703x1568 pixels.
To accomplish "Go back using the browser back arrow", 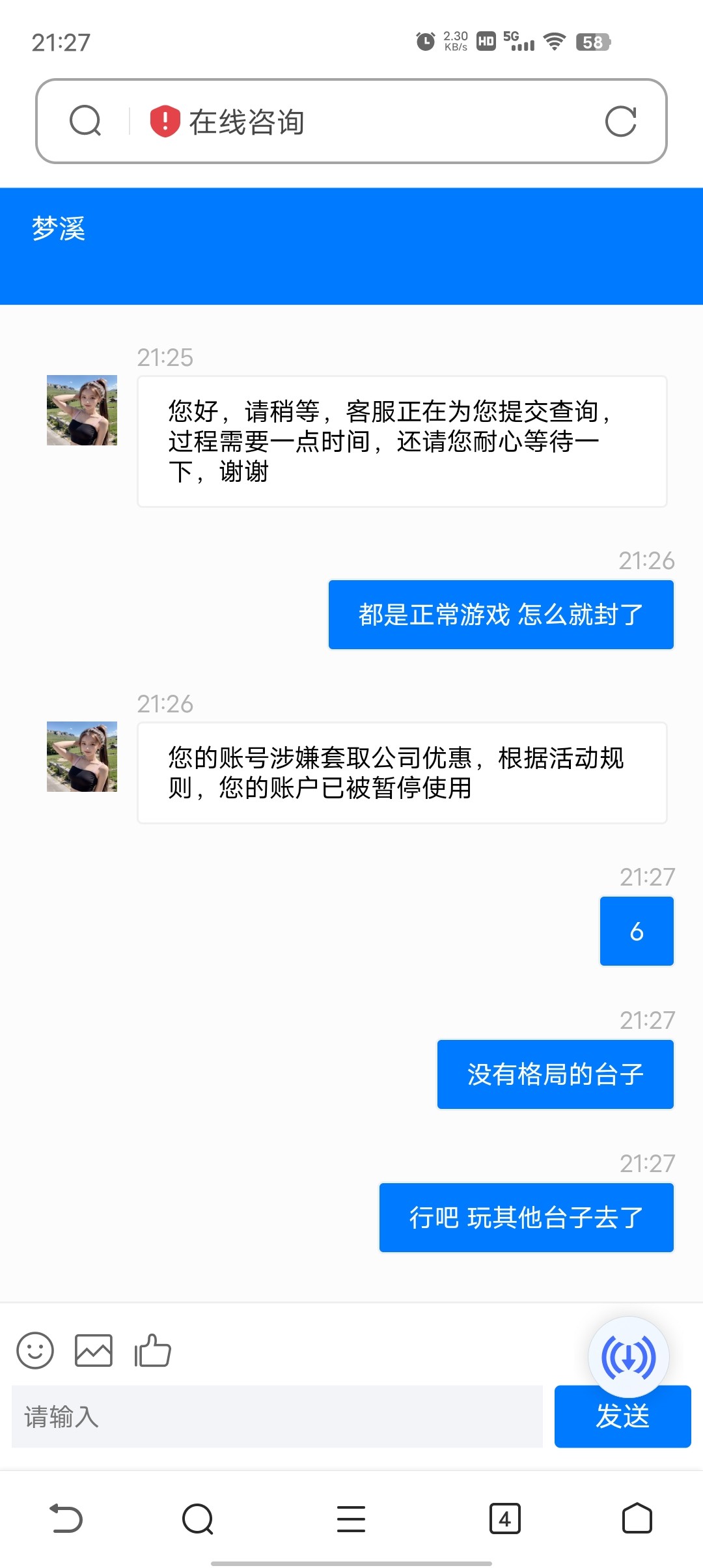I will pos(66,1519).
